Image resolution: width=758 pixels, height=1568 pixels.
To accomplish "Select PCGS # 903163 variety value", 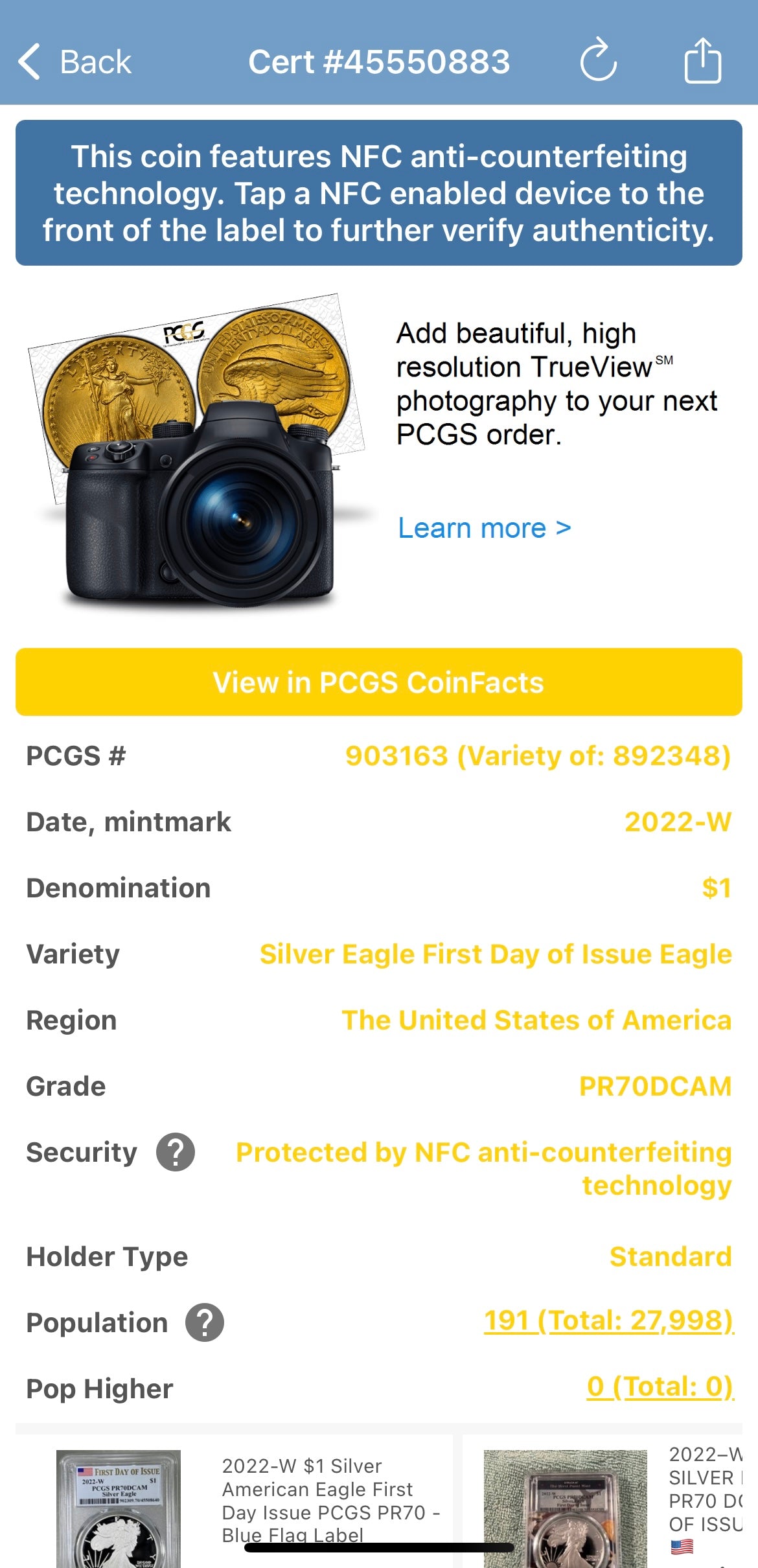I will pos(538,755).
